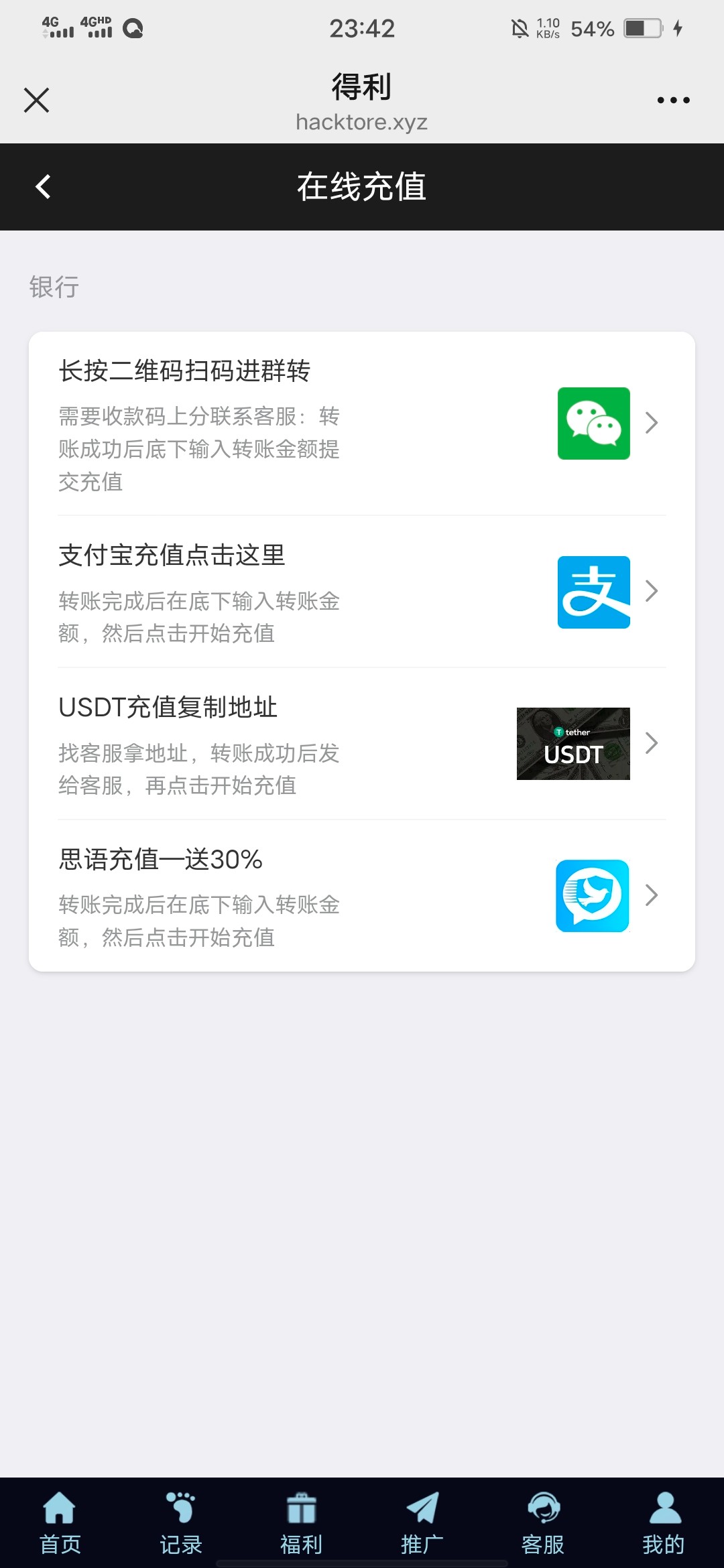
Task: Choose USDT充值复制地址 option
Action: [362, 744]
